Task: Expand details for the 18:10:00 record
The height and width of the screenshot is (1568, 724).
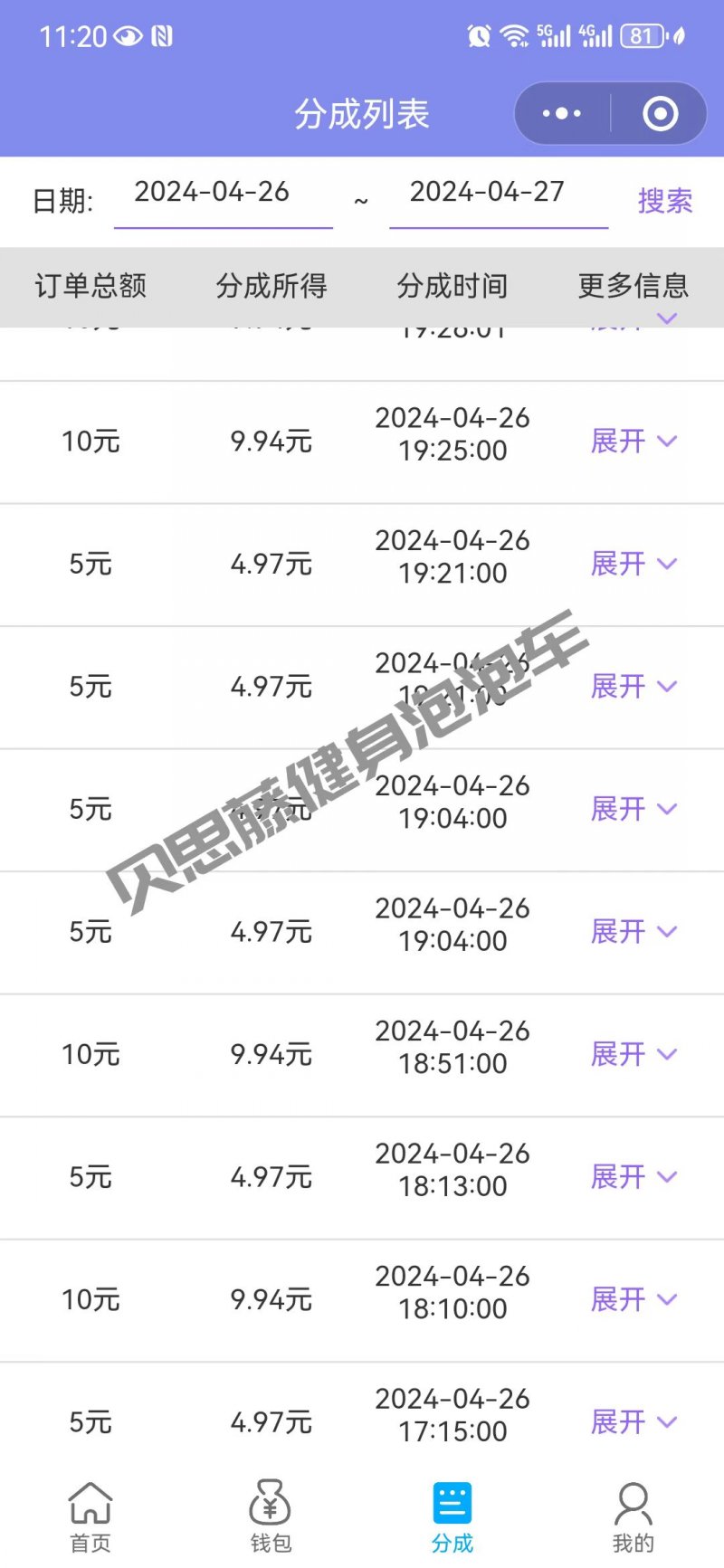Action: point(633,1299)
